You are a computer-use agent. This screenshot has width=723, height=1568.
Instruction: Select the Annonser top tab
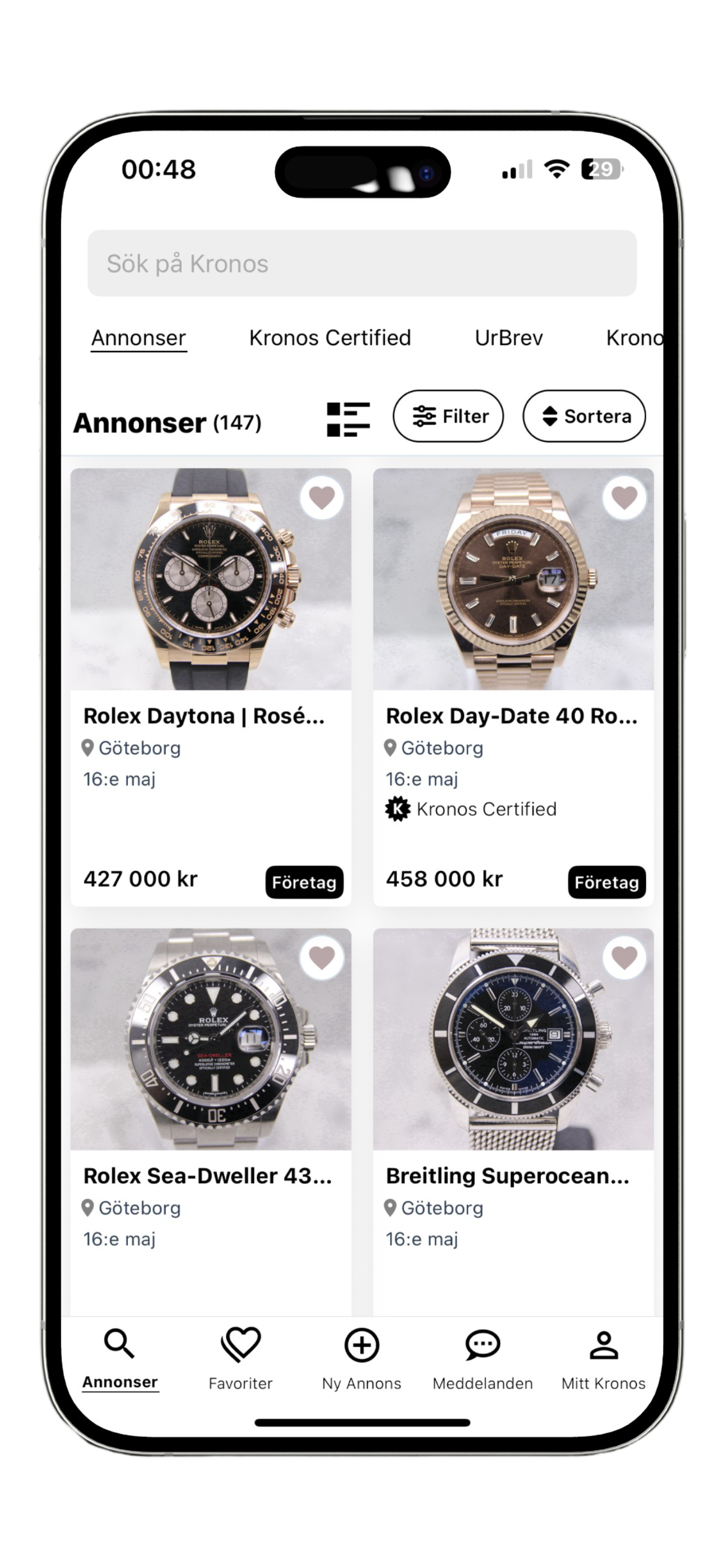coord(139,338)
